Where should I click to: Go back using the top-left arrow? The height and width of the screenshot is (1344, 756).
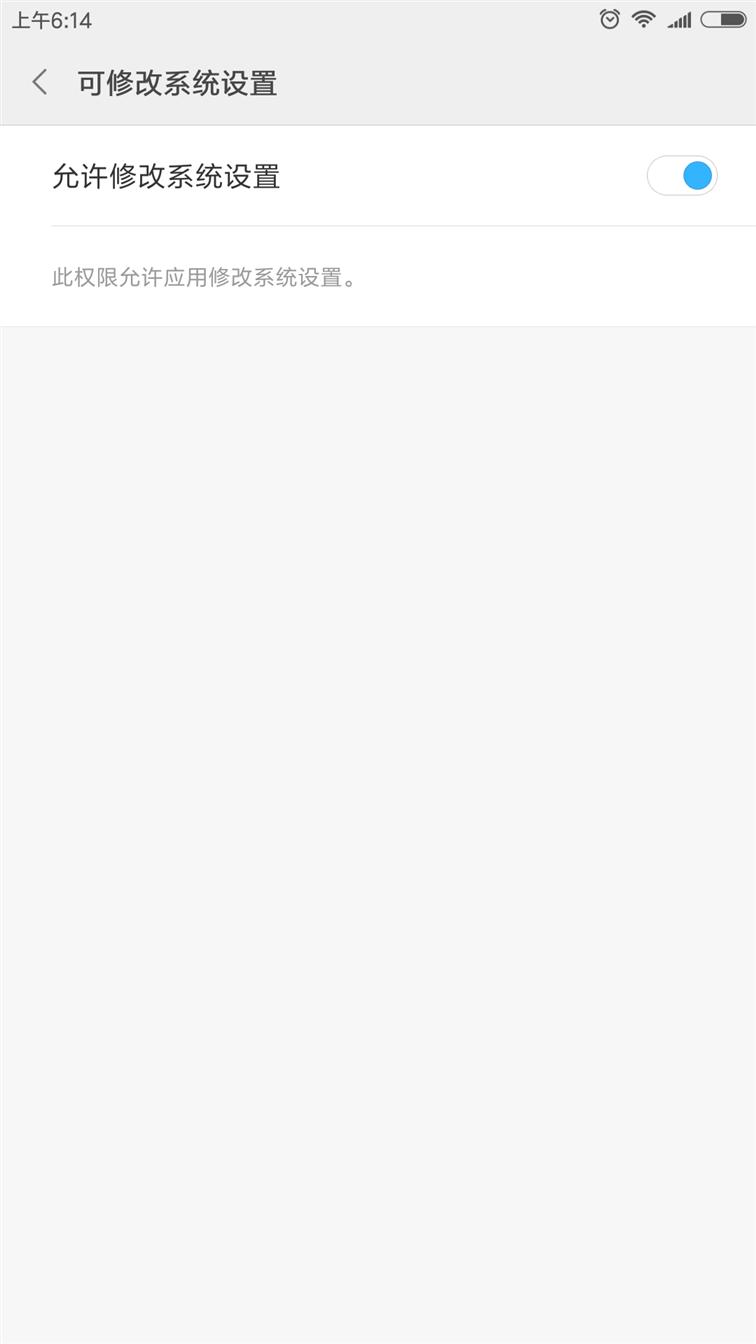click(40, 82)
